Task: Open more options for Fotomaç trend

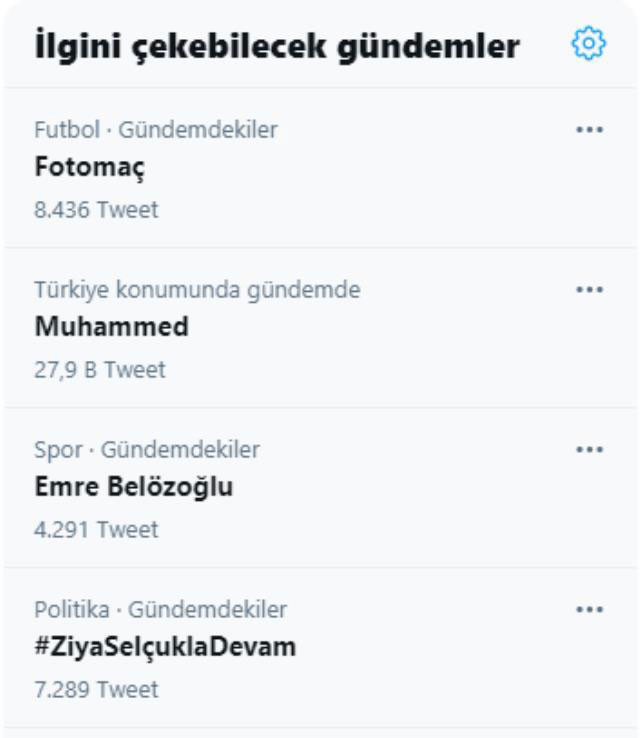Action: tap(590, 130)
